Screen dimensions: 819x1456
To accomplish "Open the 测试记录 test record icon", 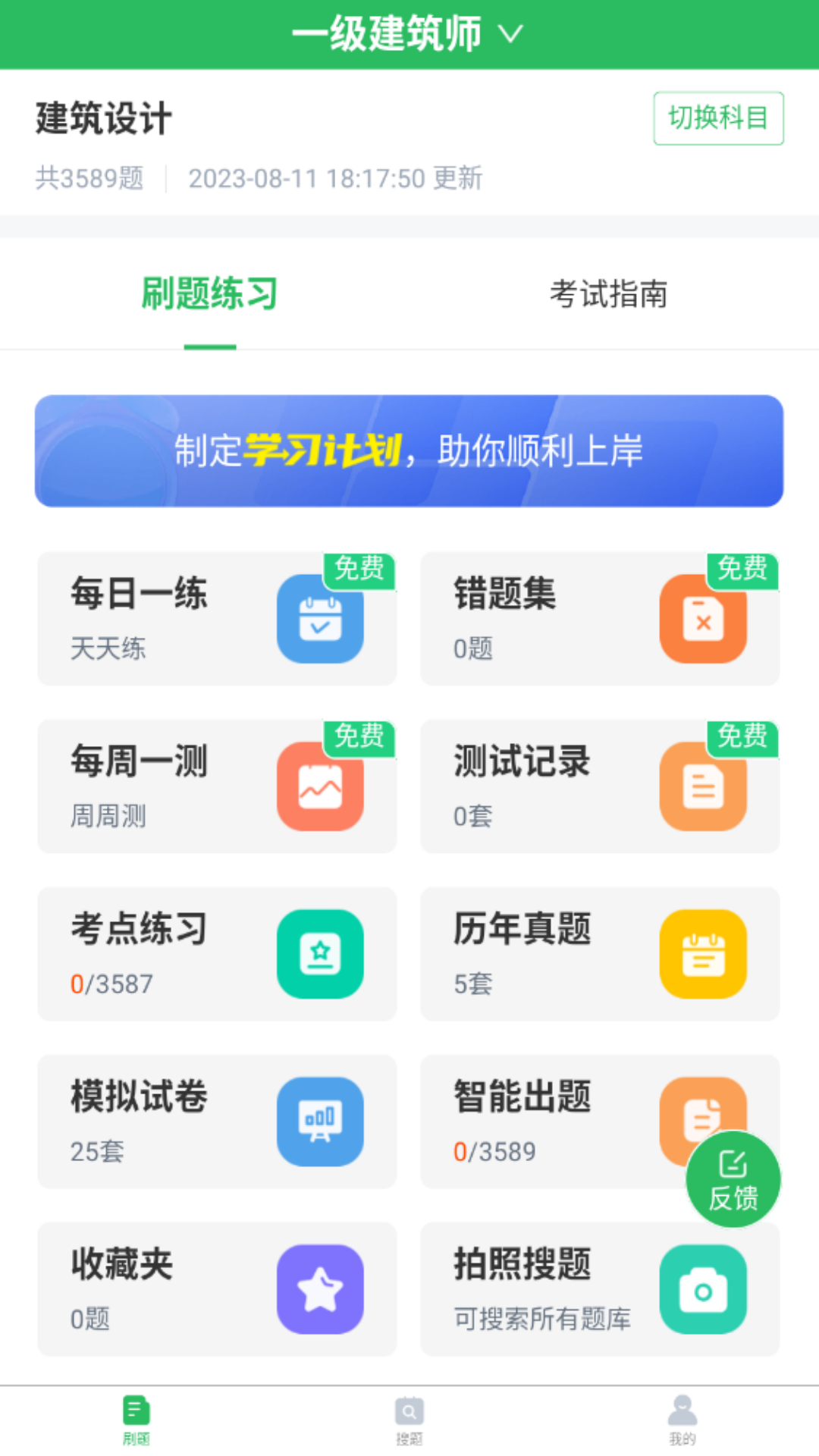I will 703,786.
